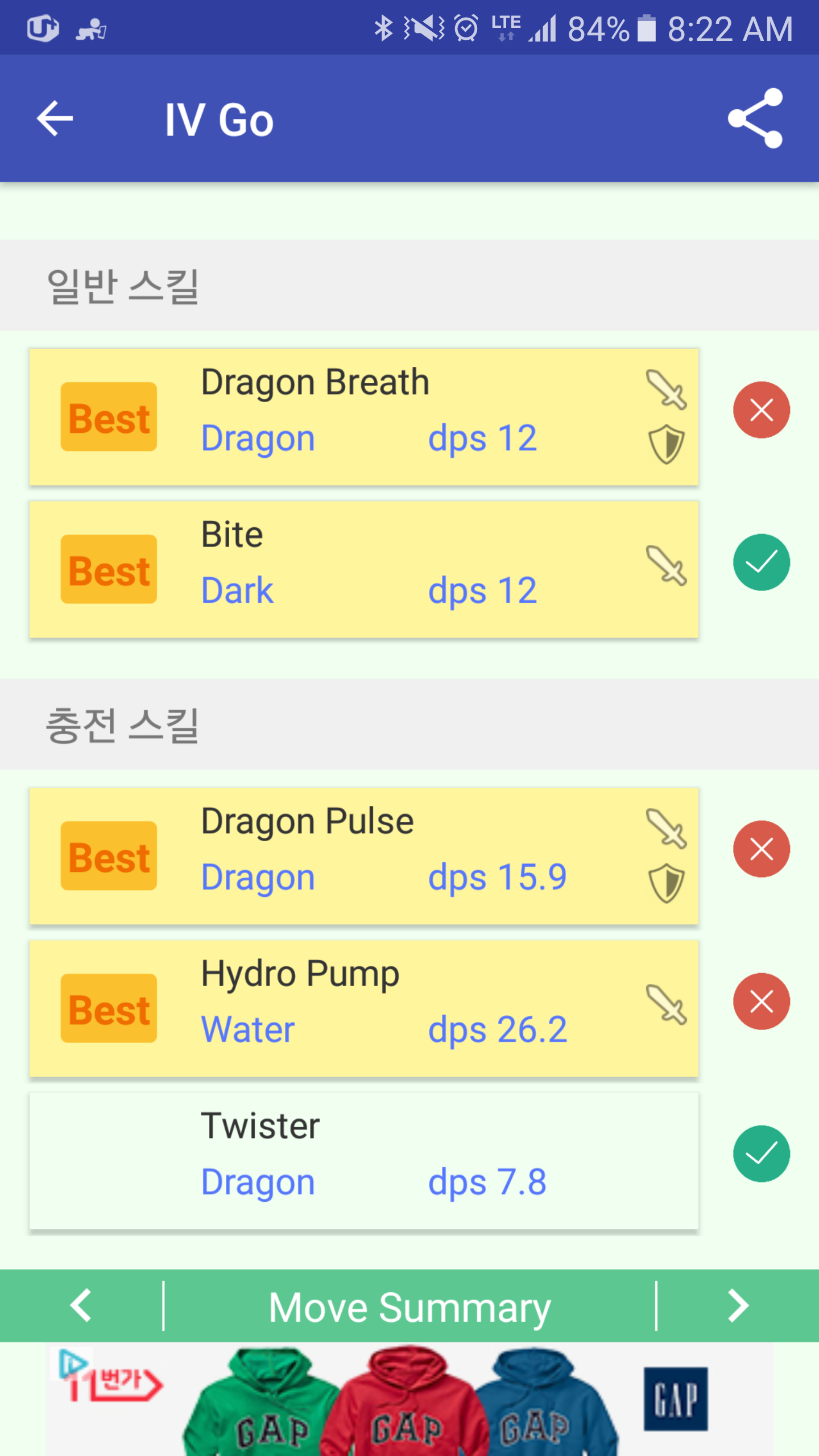Viewport: 819px width, 1456px height.
Task: Select the Hydro Pump move card
Action: point(364,1008)
